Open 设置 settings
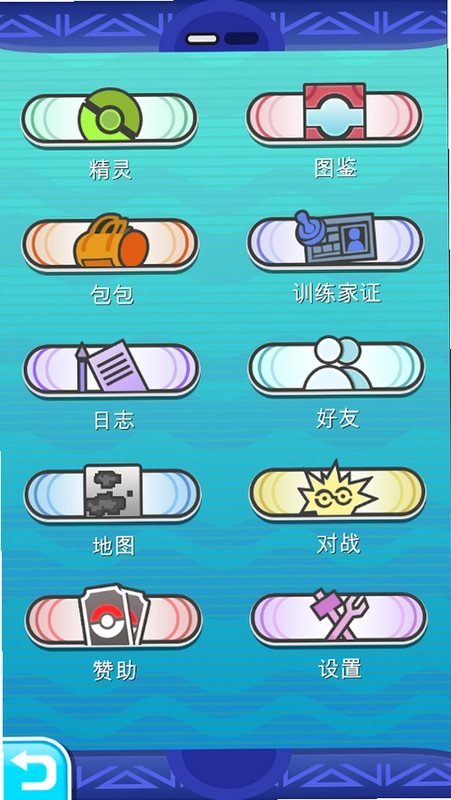451x800 pixels. tap(338, 617)
